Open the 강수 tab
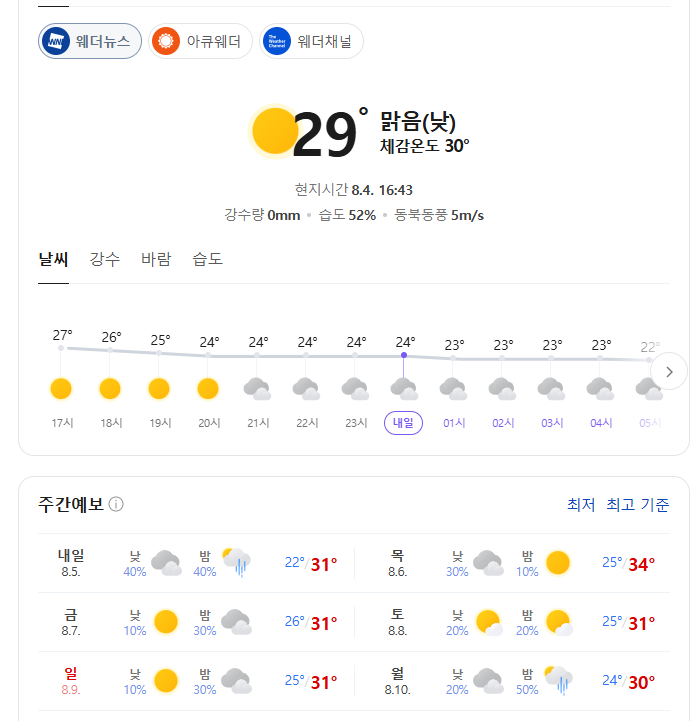The width and height of the screenshot is (694, 721). click(105, 259)
